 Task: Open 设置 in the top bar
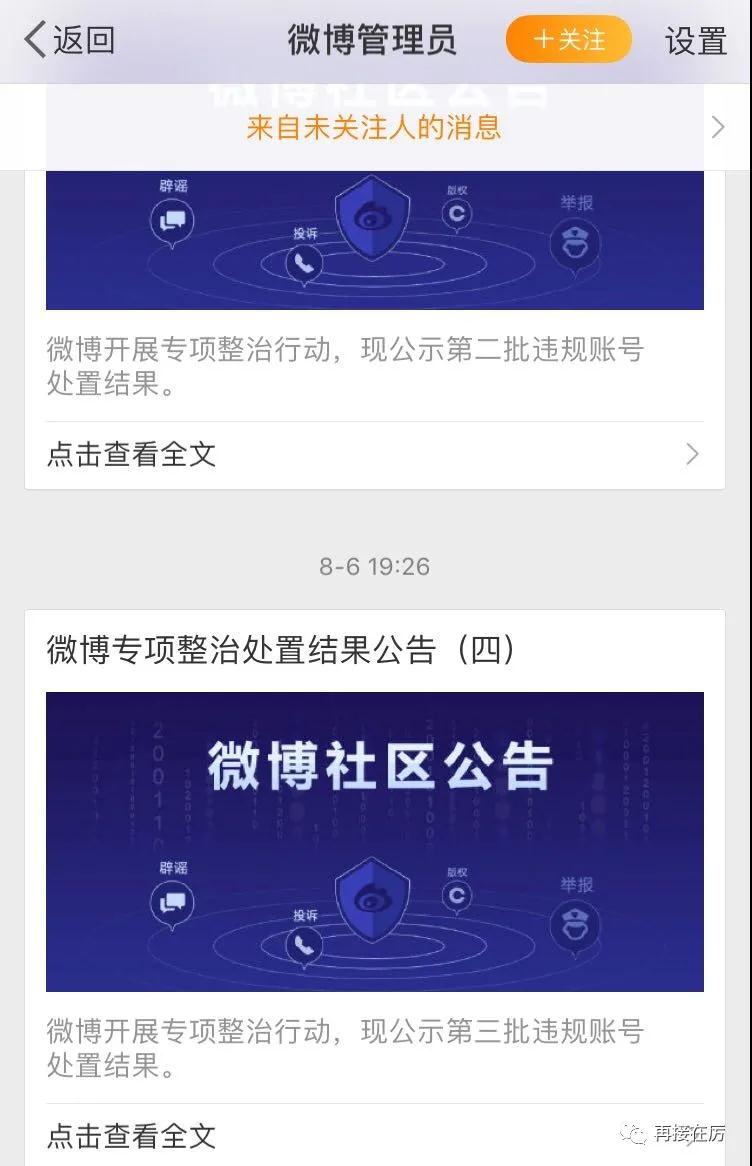click(695, 41)
